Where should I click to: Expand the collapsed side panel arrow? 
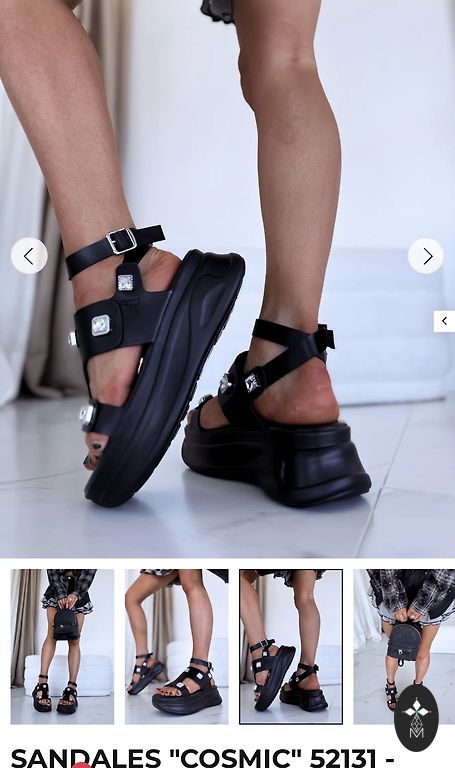point(444,321)
